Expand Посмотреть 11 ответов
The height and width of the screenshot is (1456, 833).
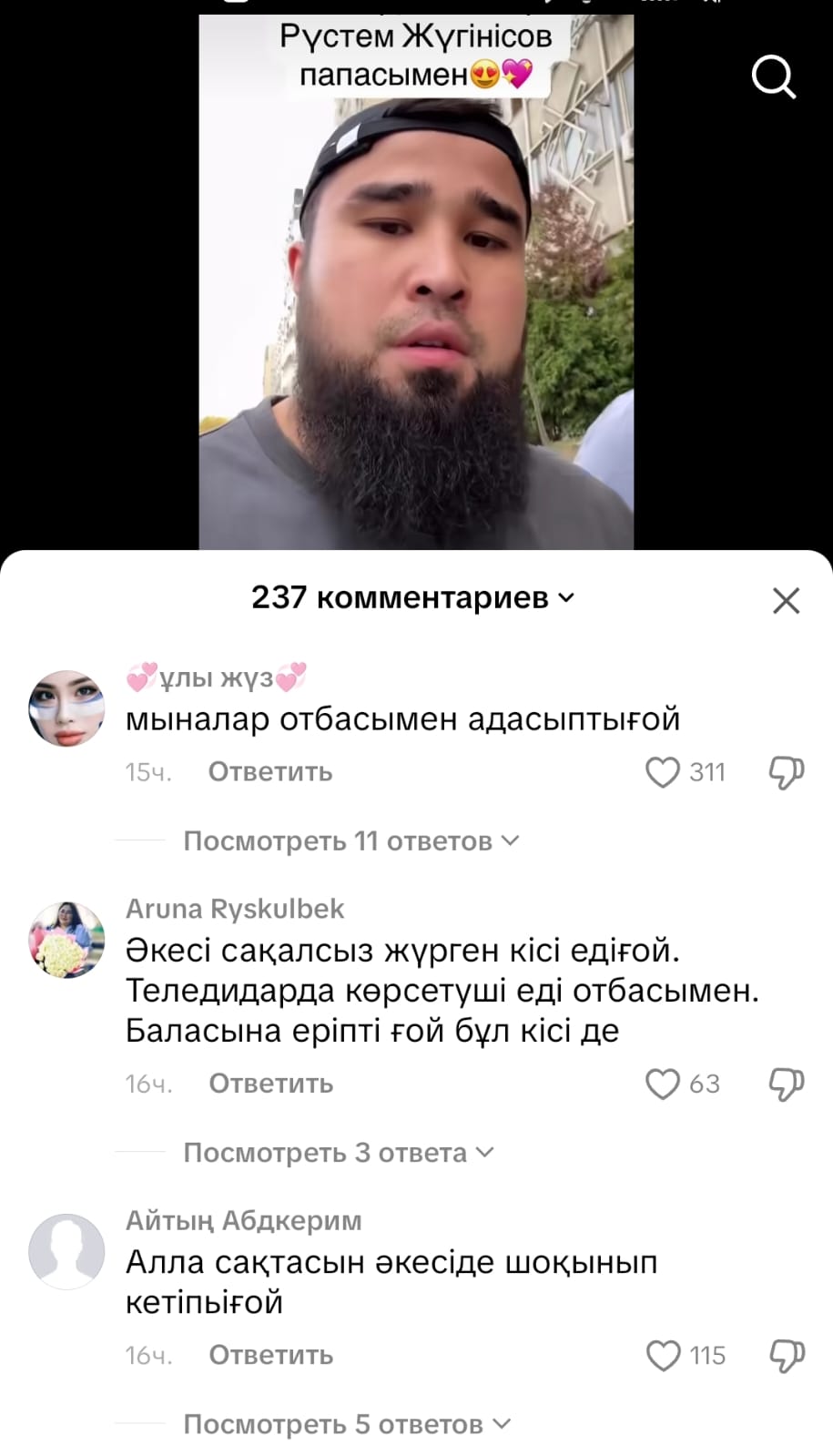pyautogui.click(x=350, y=840)
